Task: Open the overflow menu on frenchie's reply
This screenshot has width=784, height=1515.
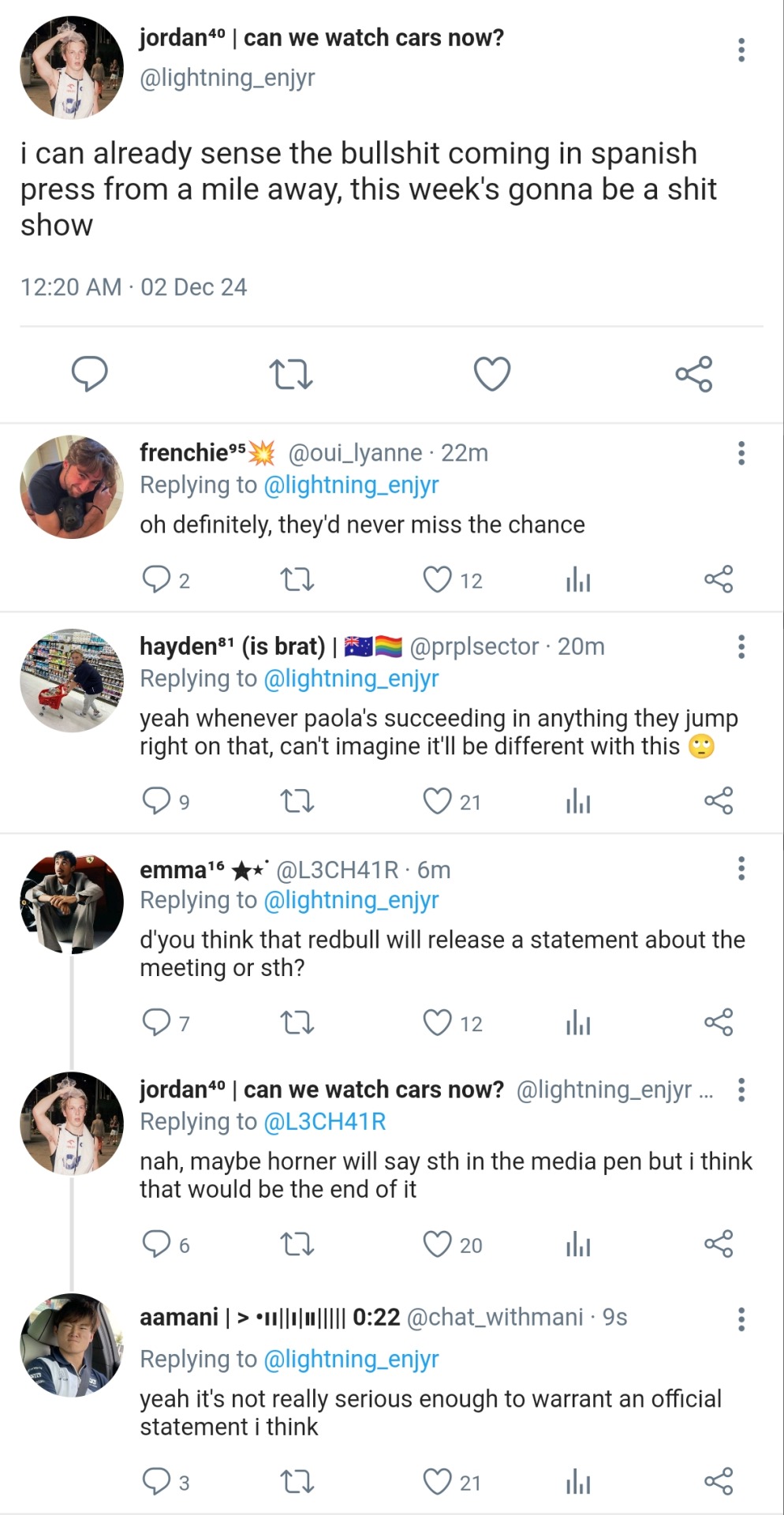Action: click(x=741, y=453)
